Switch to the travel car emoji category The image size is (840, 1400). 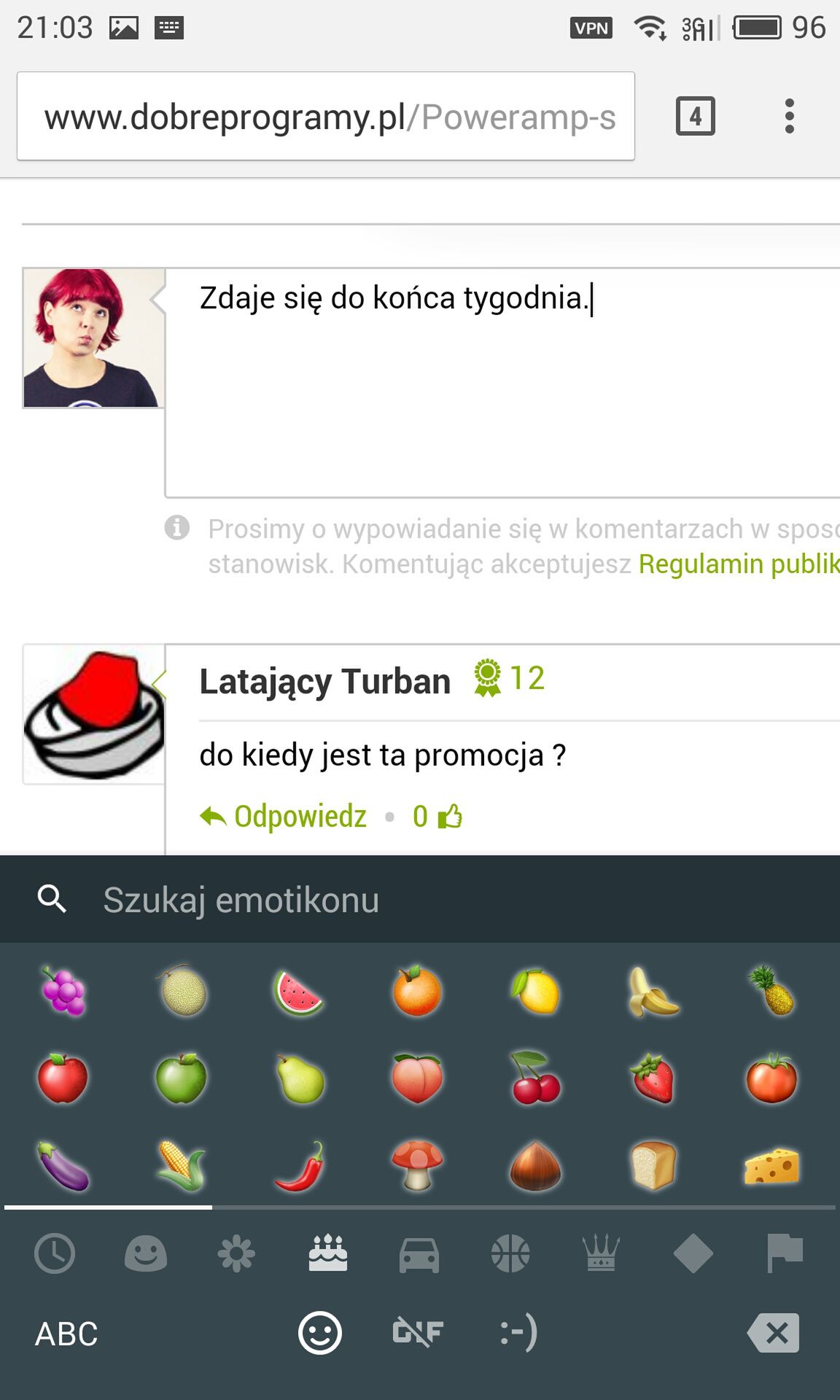419,1255
